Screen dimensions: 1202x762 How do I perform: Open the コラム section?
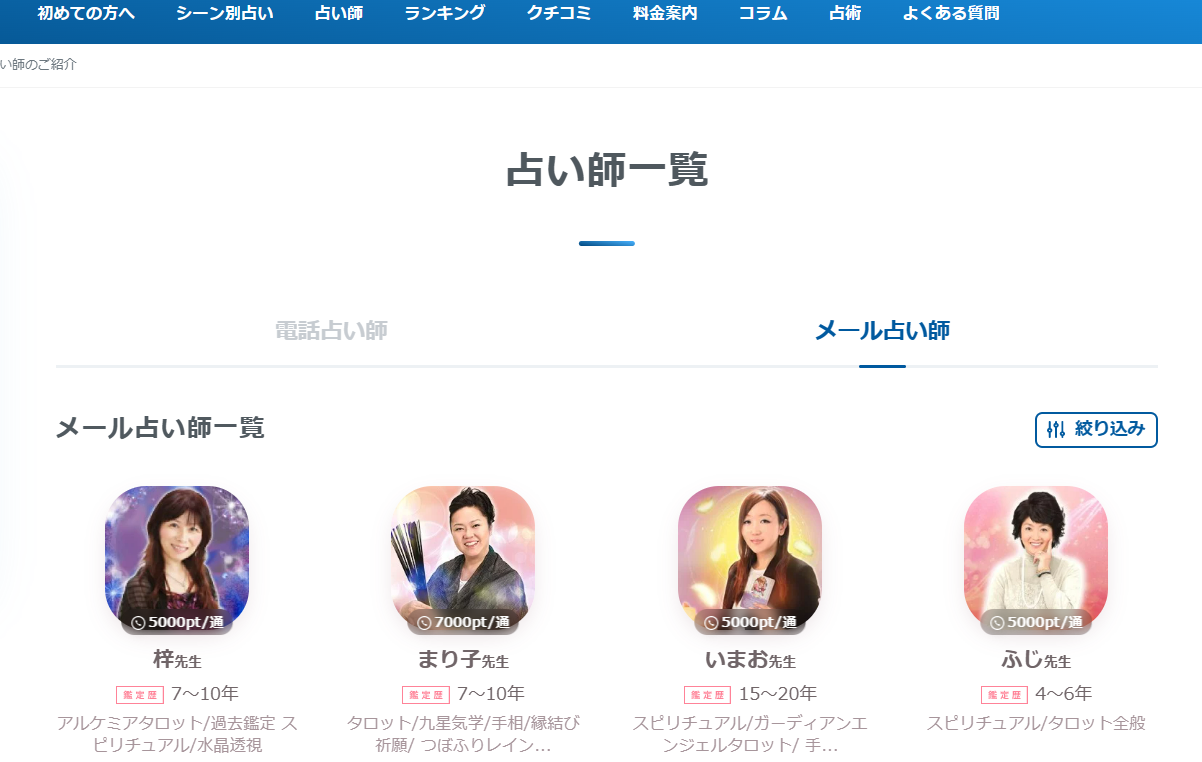(x=763, y=14)
